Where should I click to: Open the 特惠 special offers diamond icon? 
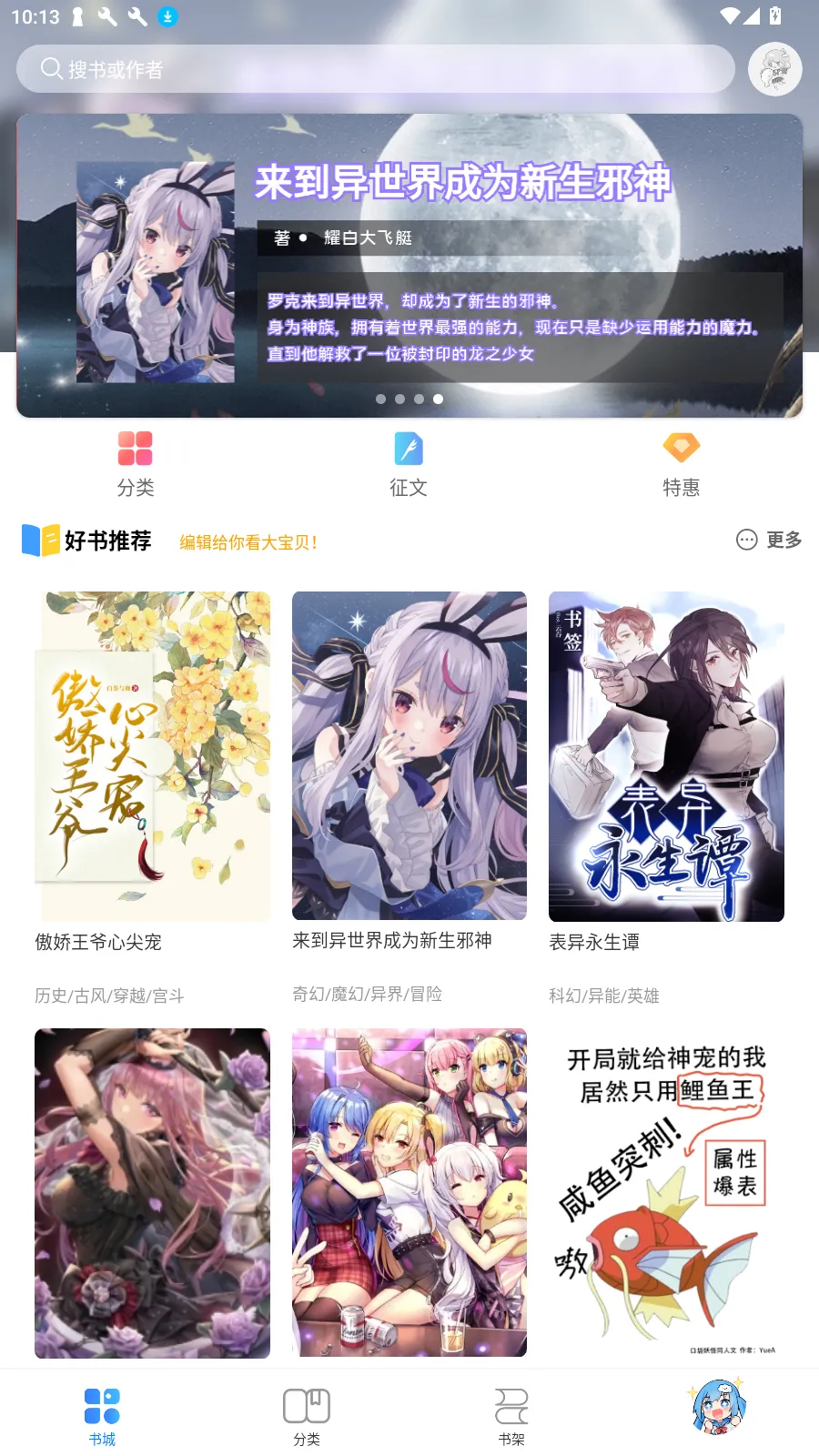681,447
